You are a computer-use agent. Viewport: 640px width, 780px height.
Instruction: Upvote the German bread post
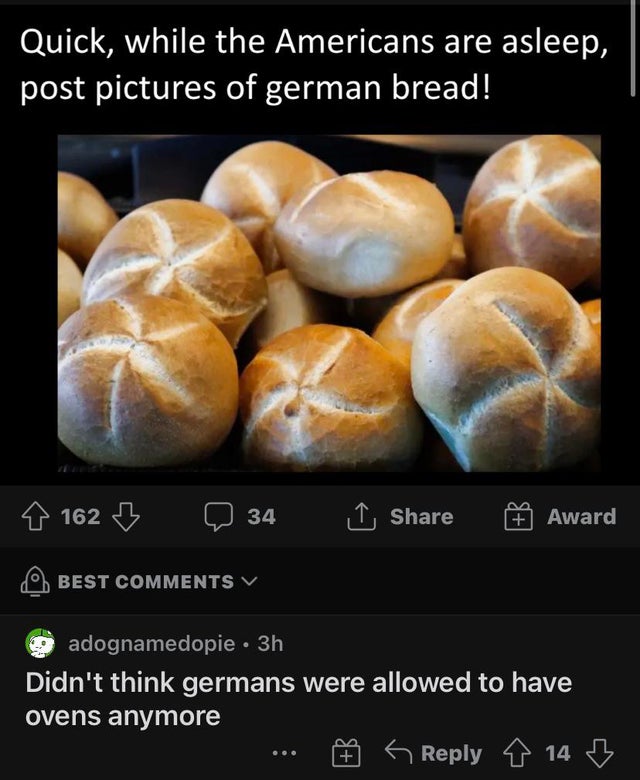37,517
